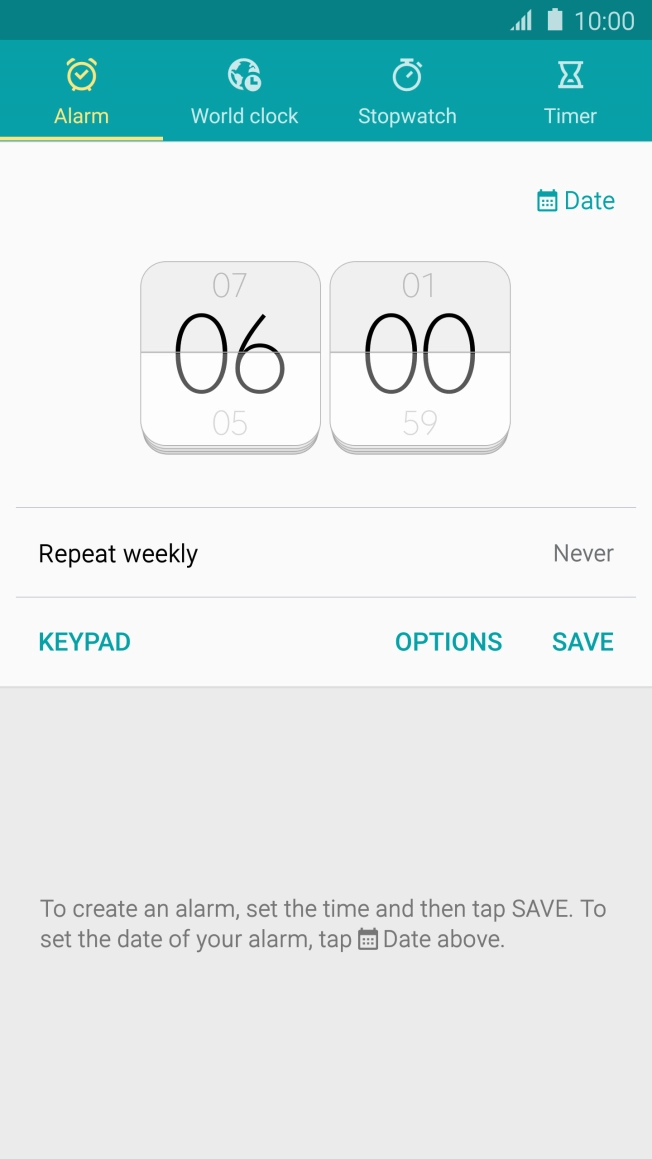652x1159 pixels.
Task: Select hour 05 on the hour wheel
Action: [230, 424]
